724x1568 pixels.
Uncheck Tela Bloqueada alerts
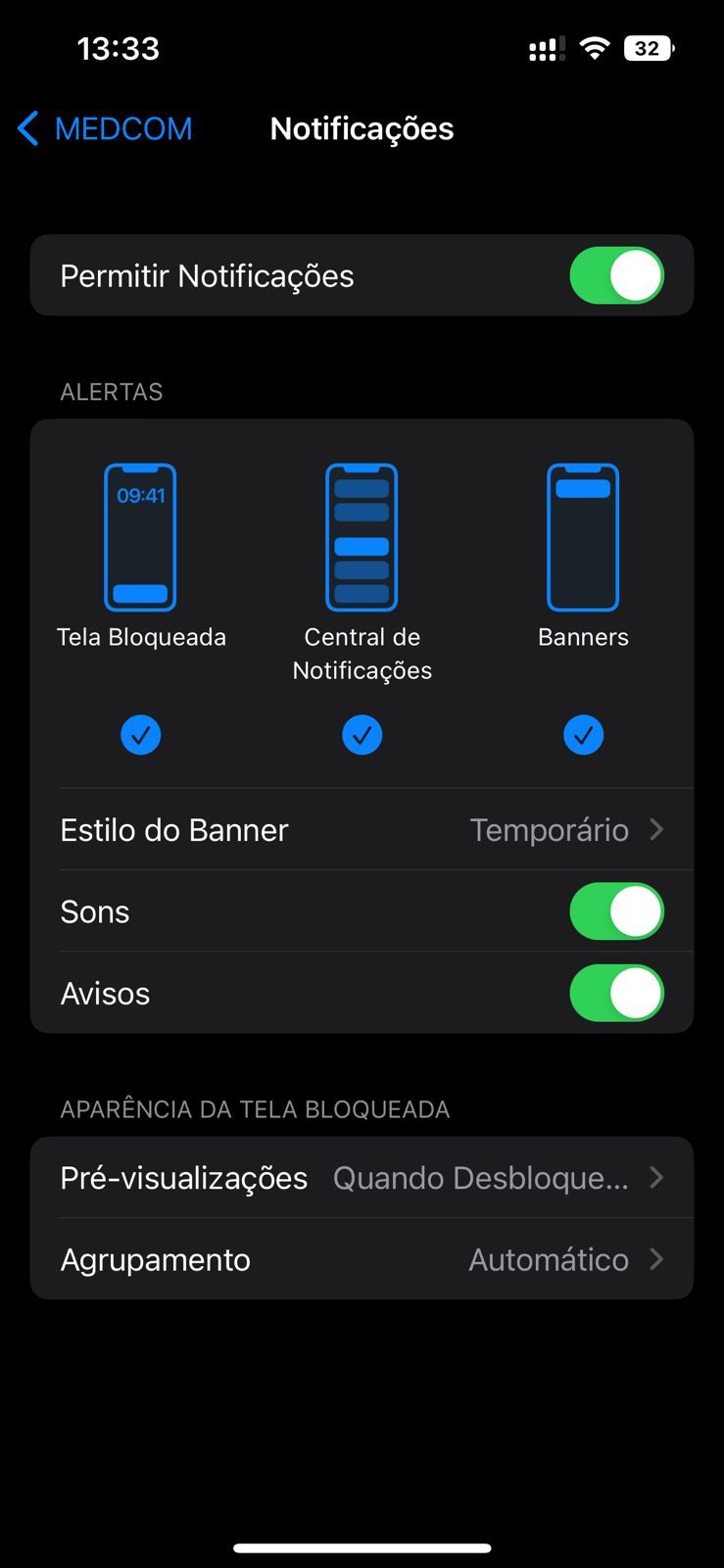[141, 735]
